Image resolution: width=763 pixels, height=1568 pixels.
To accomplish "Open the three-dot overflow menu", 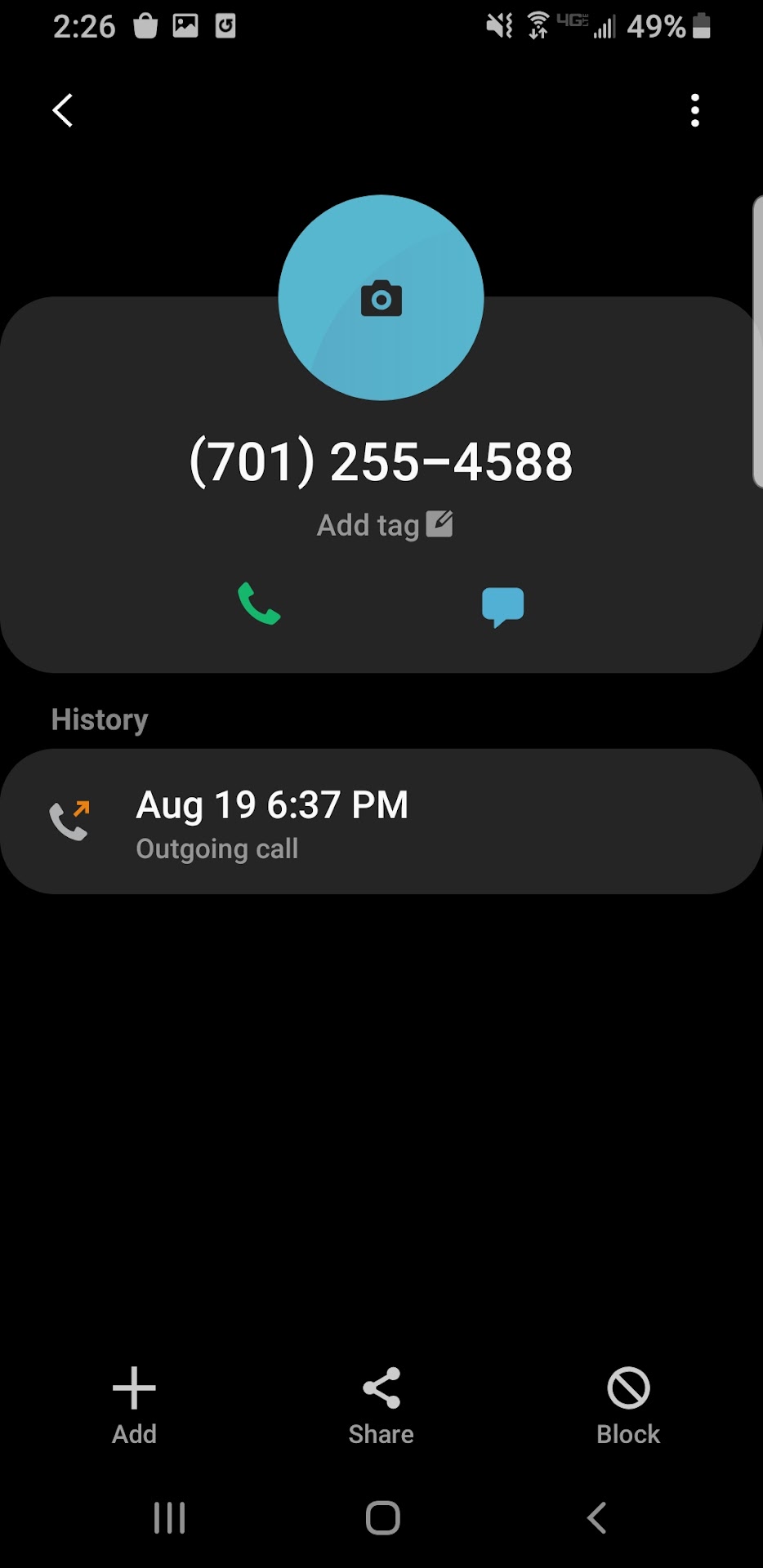I will point(694,110).
